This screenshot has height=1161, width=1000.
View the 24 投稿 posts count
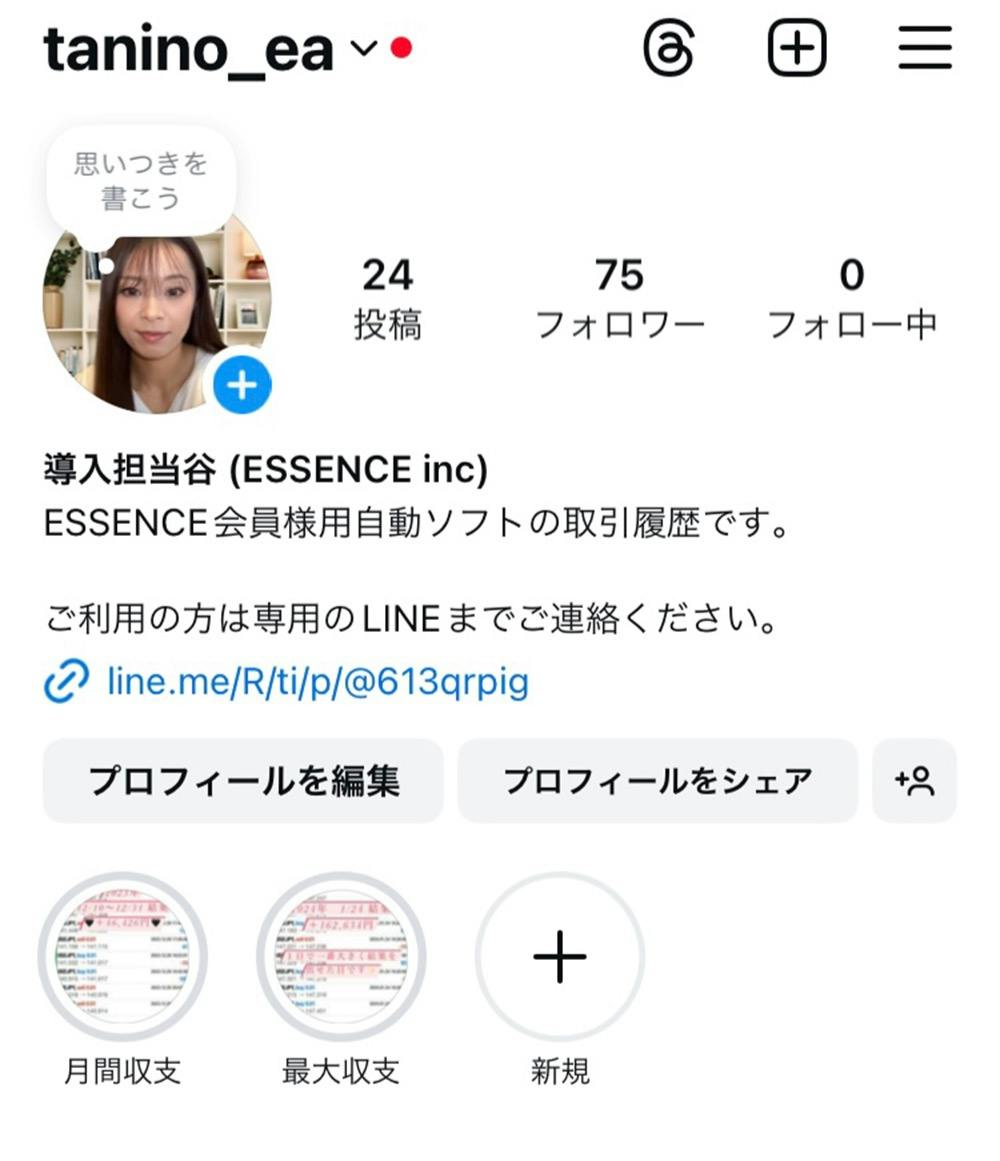(x=388, y=298)
